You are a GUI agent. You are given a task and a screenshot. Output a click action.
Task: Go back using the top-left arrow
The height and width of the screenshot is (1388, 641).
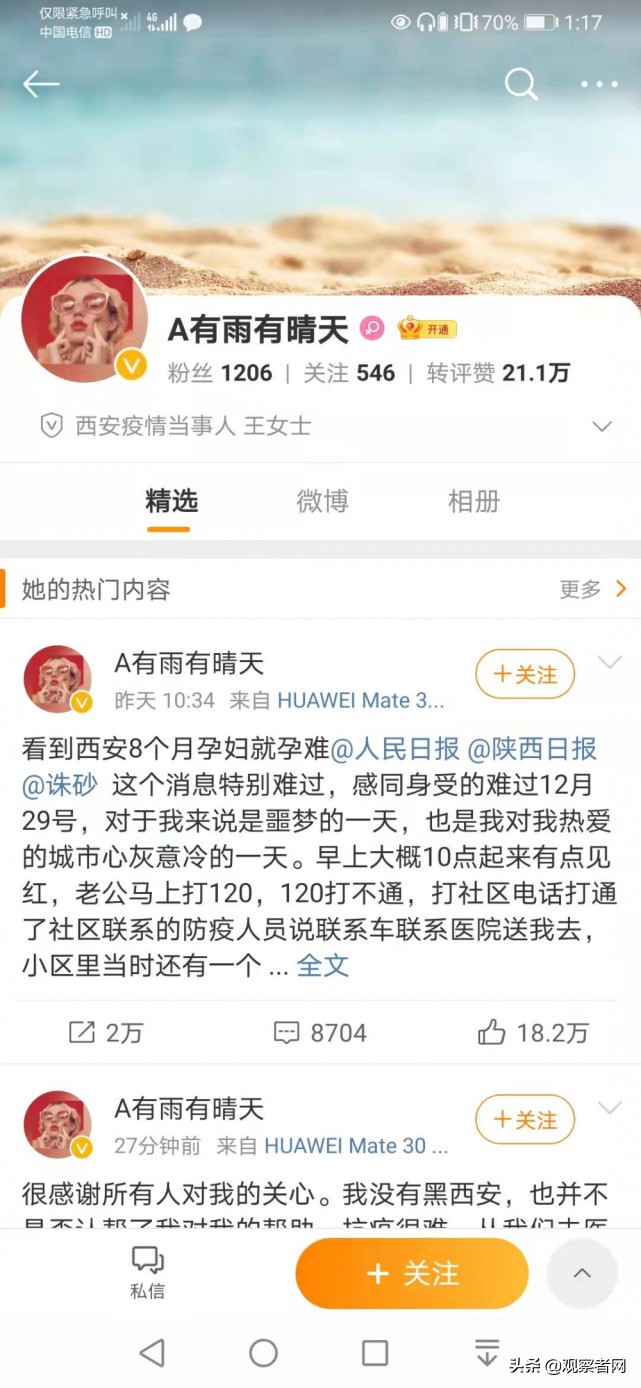(x=42, y=85)
